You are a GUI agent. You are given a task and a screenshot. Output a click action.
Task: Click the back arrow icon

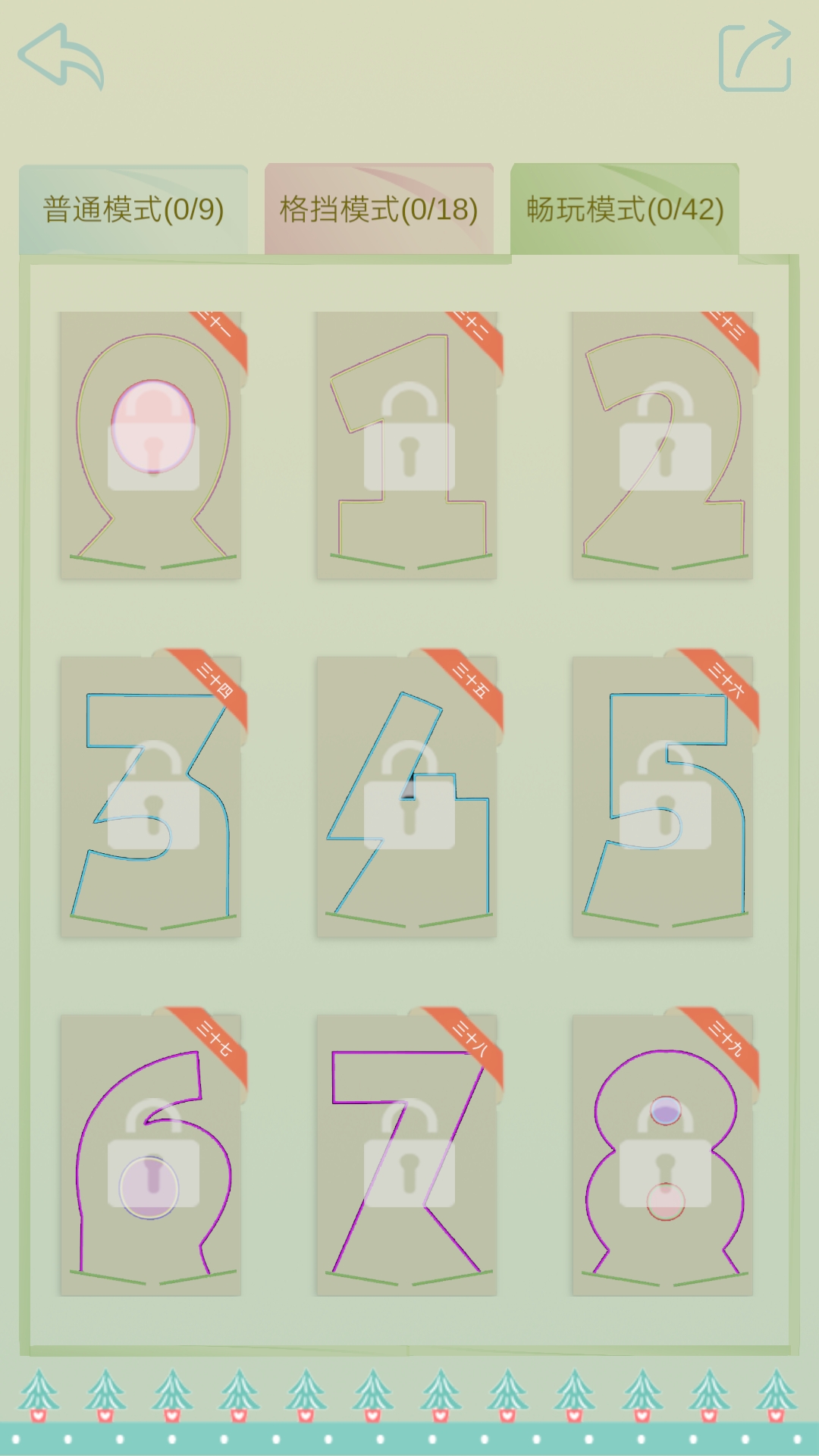pos(61,57)
